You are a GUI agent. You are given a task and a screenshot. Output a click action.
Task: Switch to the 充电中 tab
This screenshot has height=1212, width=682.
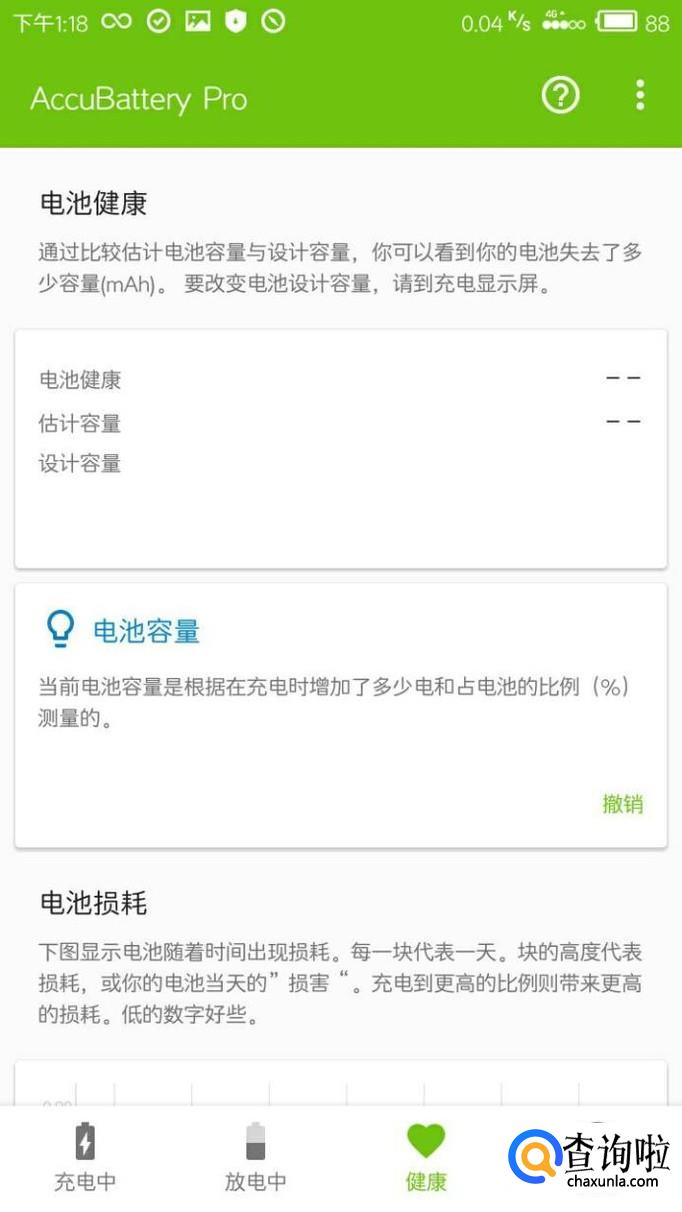click(85, 1158)
